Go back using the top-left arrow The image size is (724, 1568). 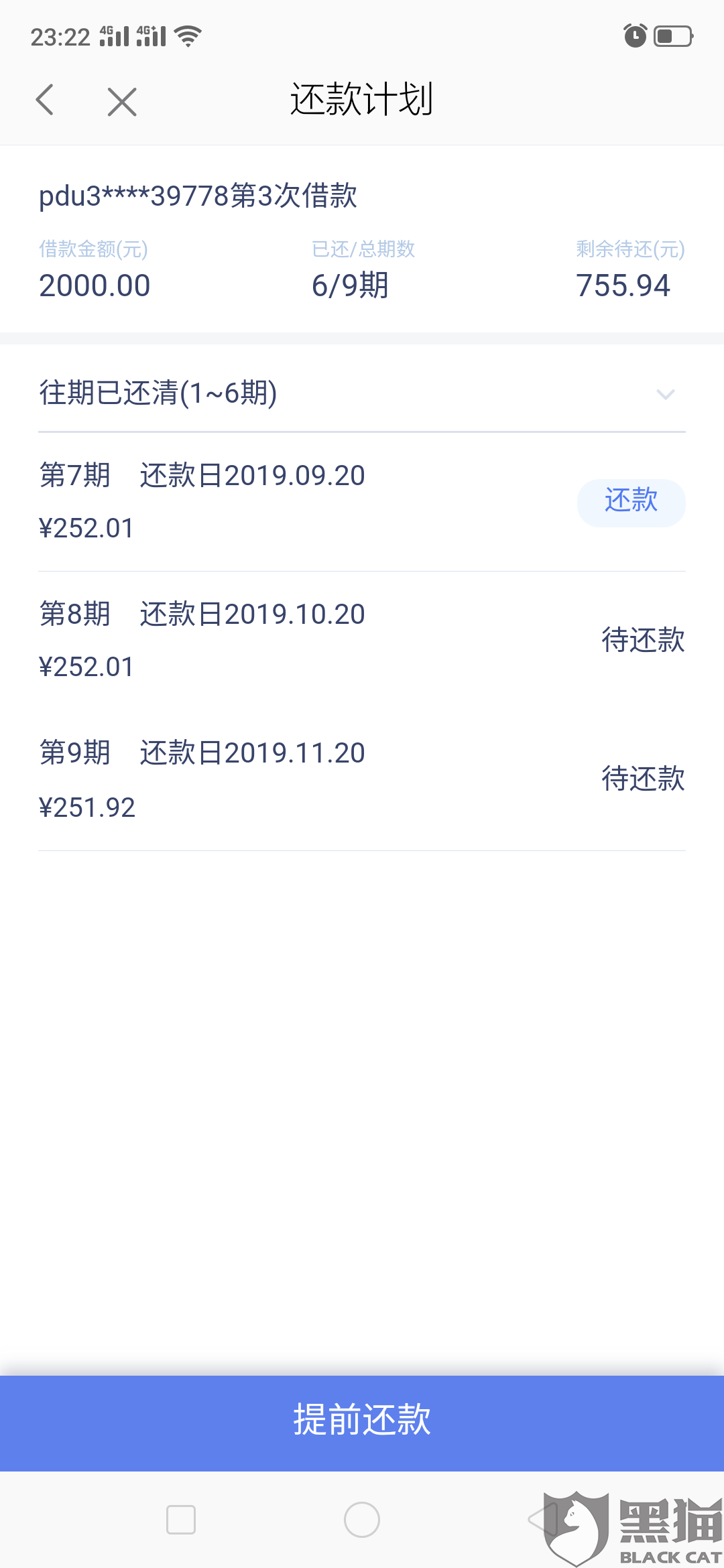[x=45, y=101]
